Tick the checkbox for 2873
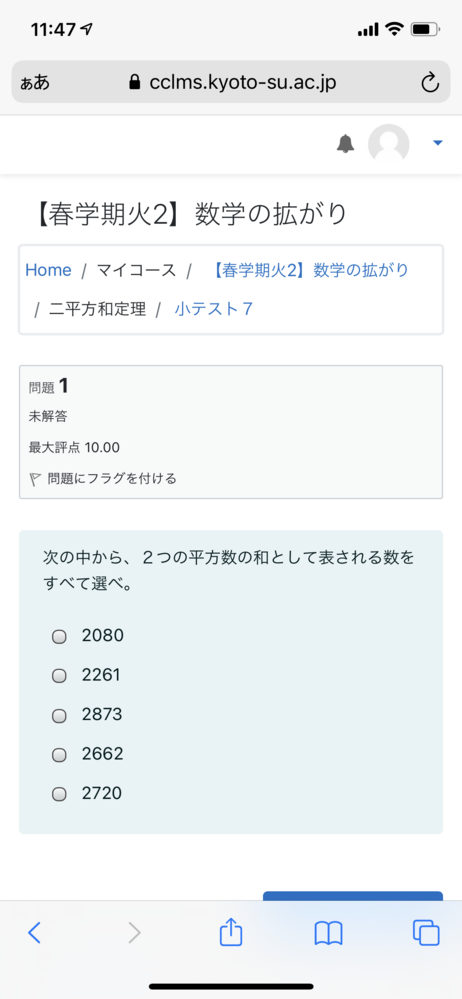Screen dimensions: 462x999 coord(59,715)
